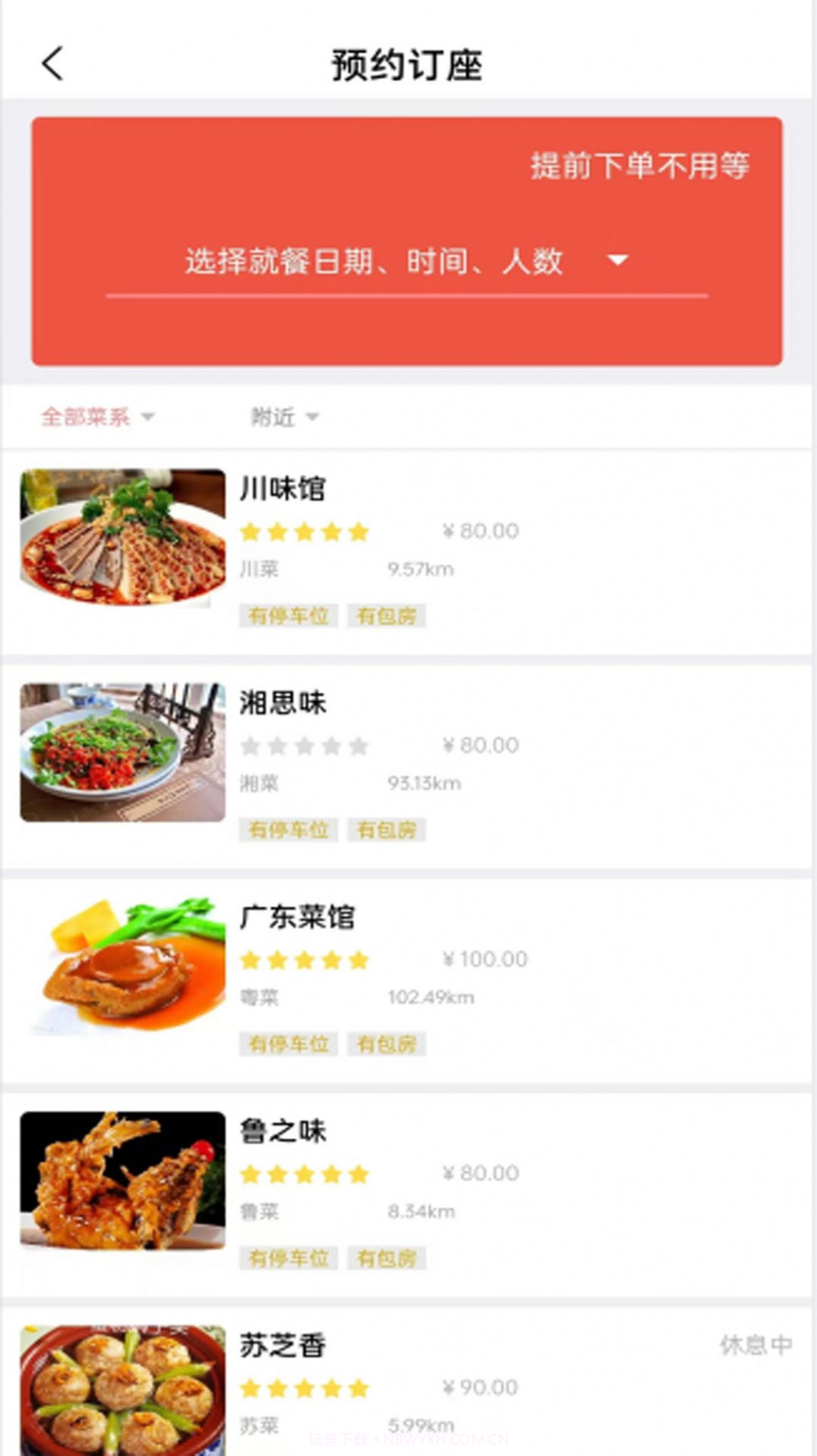Select the fifth star rating for 湘思味

coord(358,746)
